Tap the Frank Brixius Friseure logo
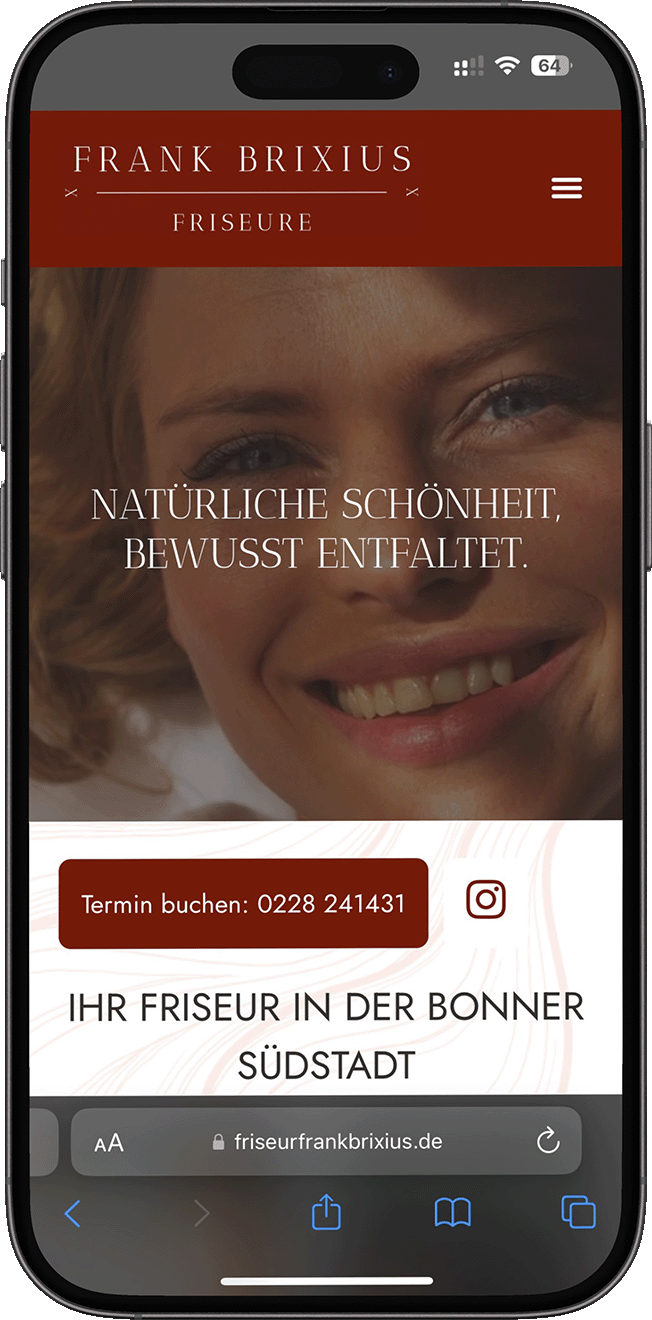This screenshot has height=1320, width=652. [x=243, y=188]
